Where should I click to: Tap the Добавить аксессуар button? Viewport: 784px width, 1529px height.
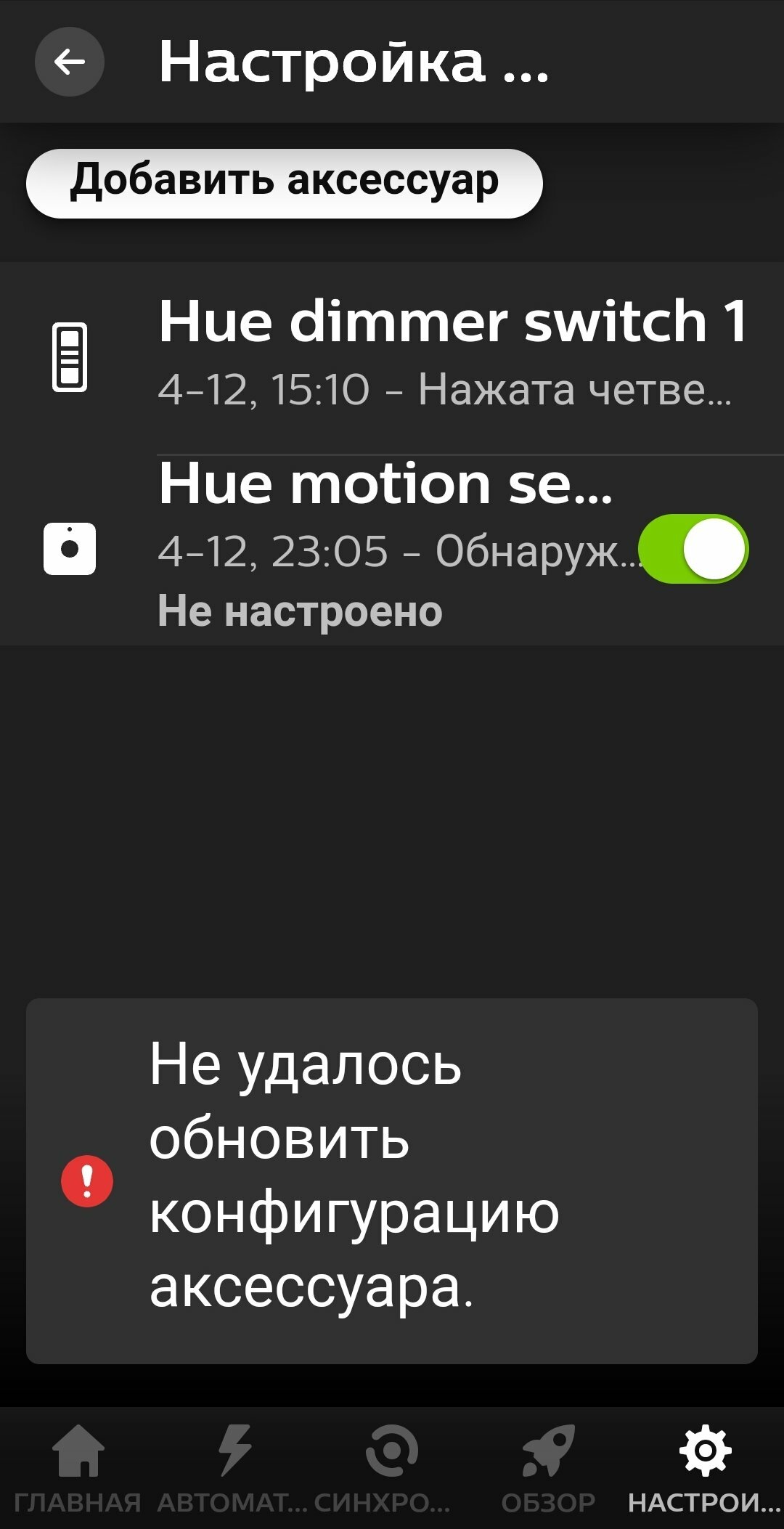tap(285, 184)
